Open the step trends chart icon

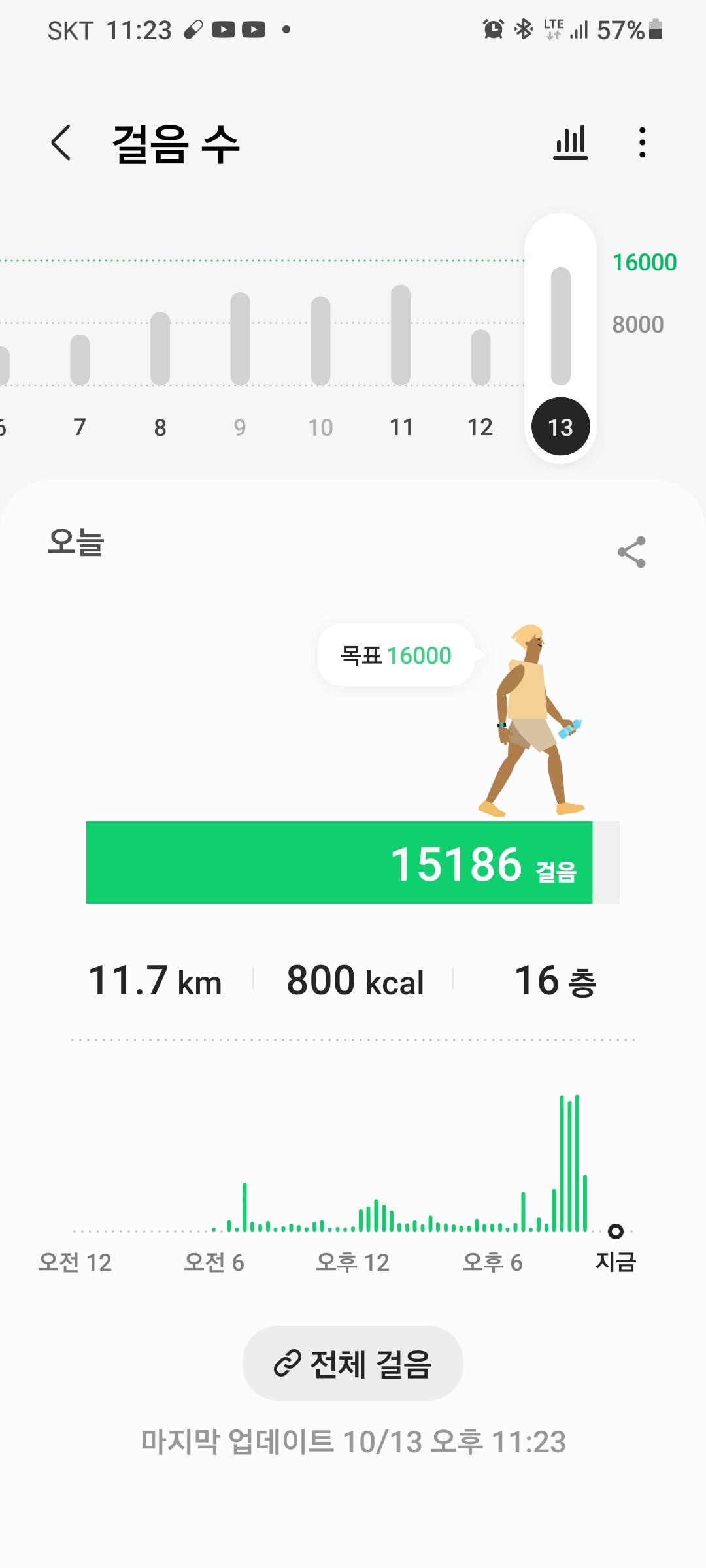pos(571,142)
